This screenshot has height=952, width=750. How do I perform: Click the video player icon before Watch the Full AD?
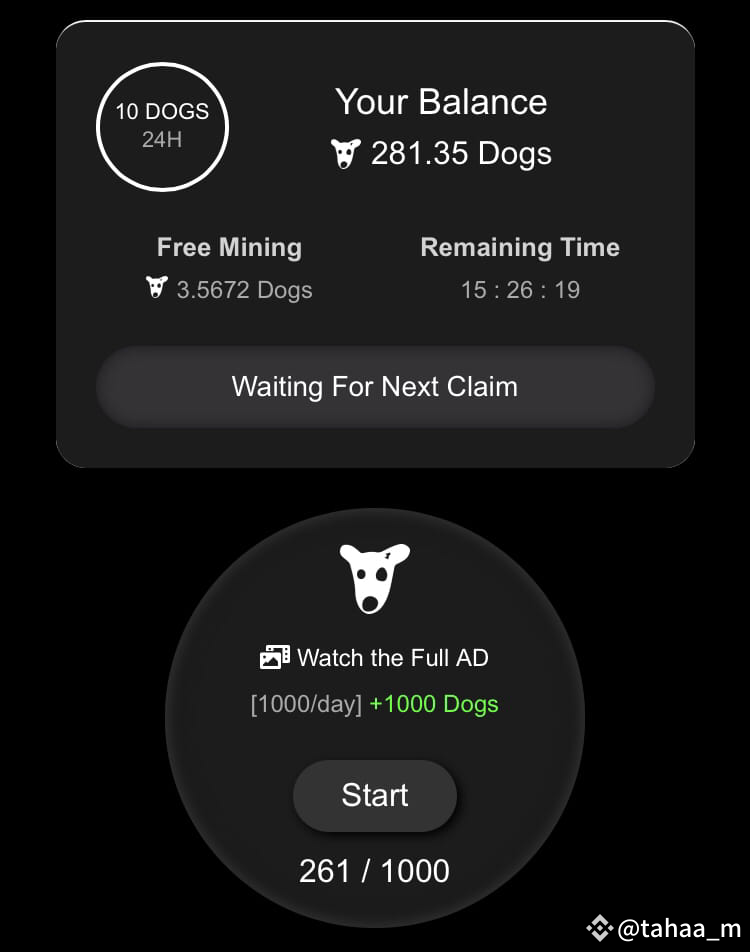tap(276, 657)
